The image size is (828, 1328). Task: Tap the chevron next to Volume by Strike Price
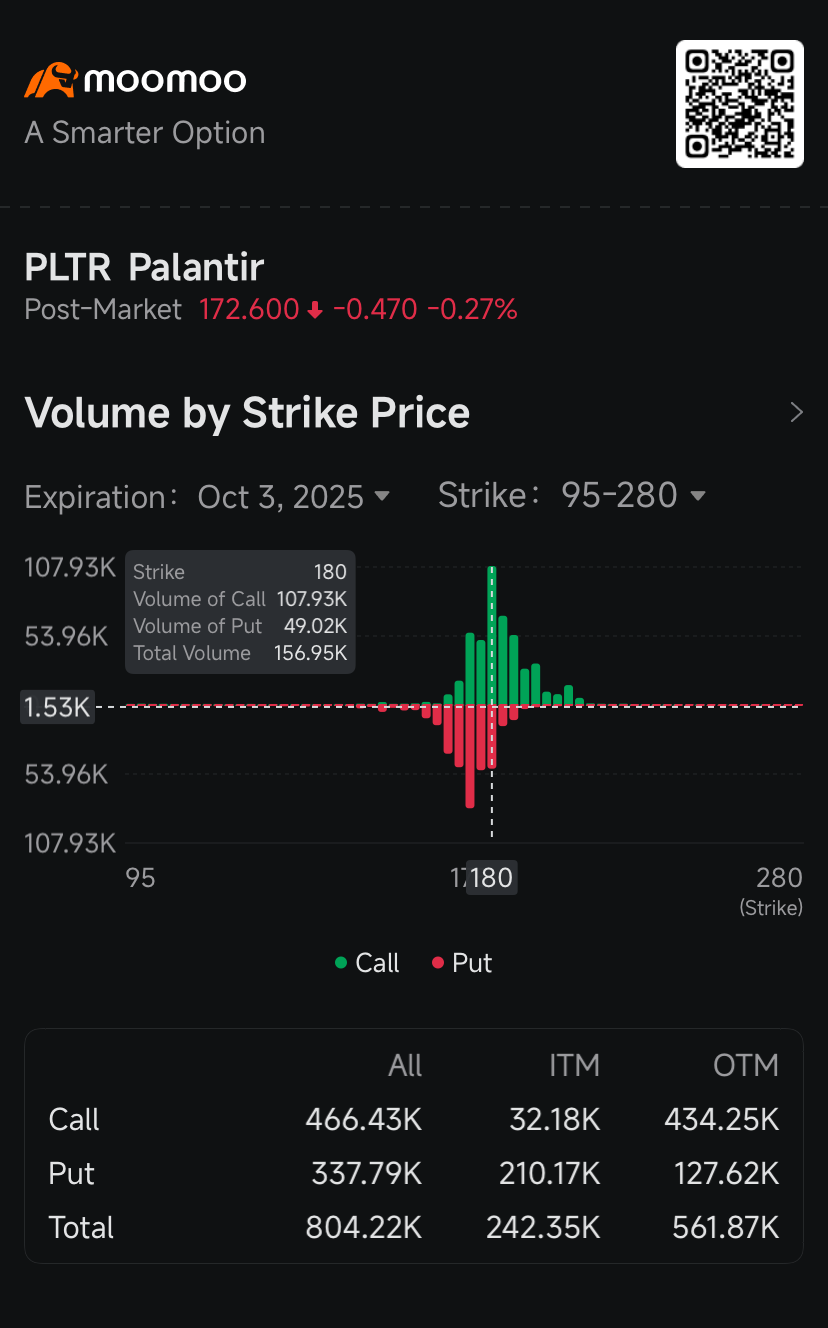click(x=795, y=412)
